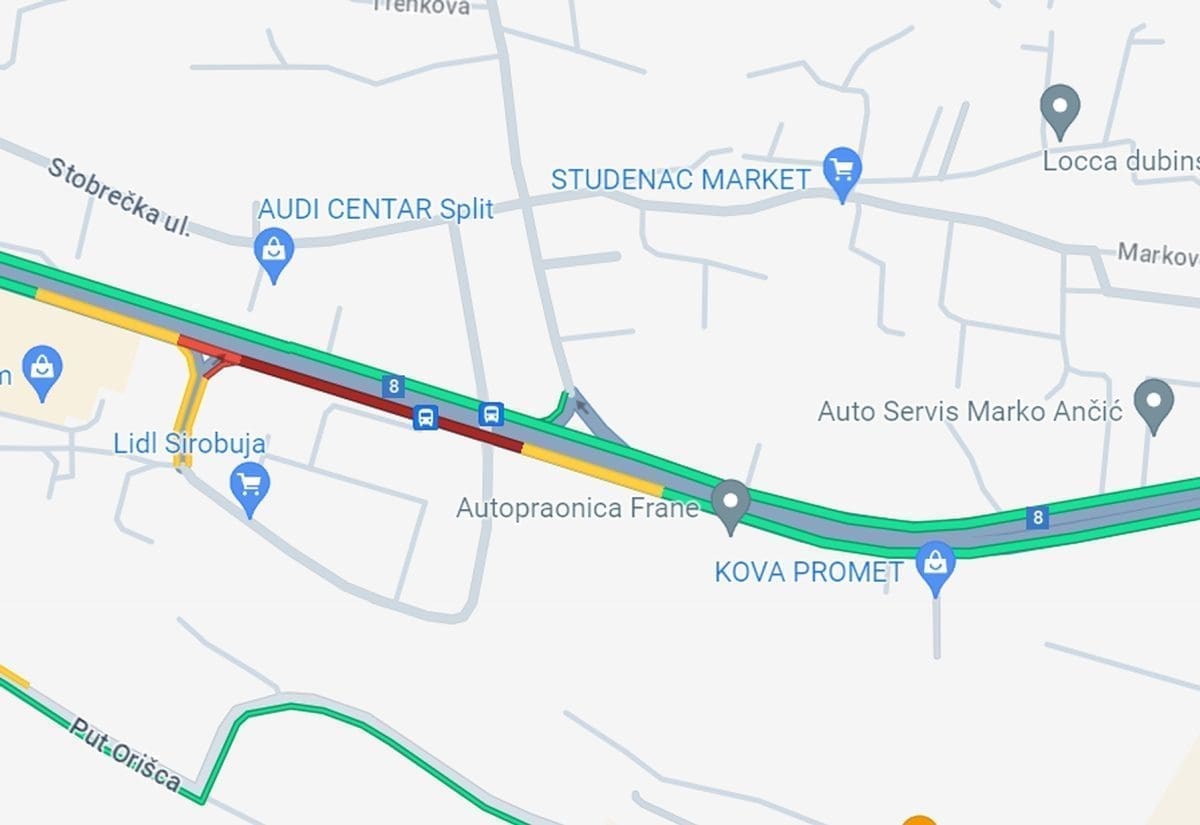This screenshot has width=1200, height=825.
Task: Select the KOVA PROMET shop marker
Action: [935, 563]
